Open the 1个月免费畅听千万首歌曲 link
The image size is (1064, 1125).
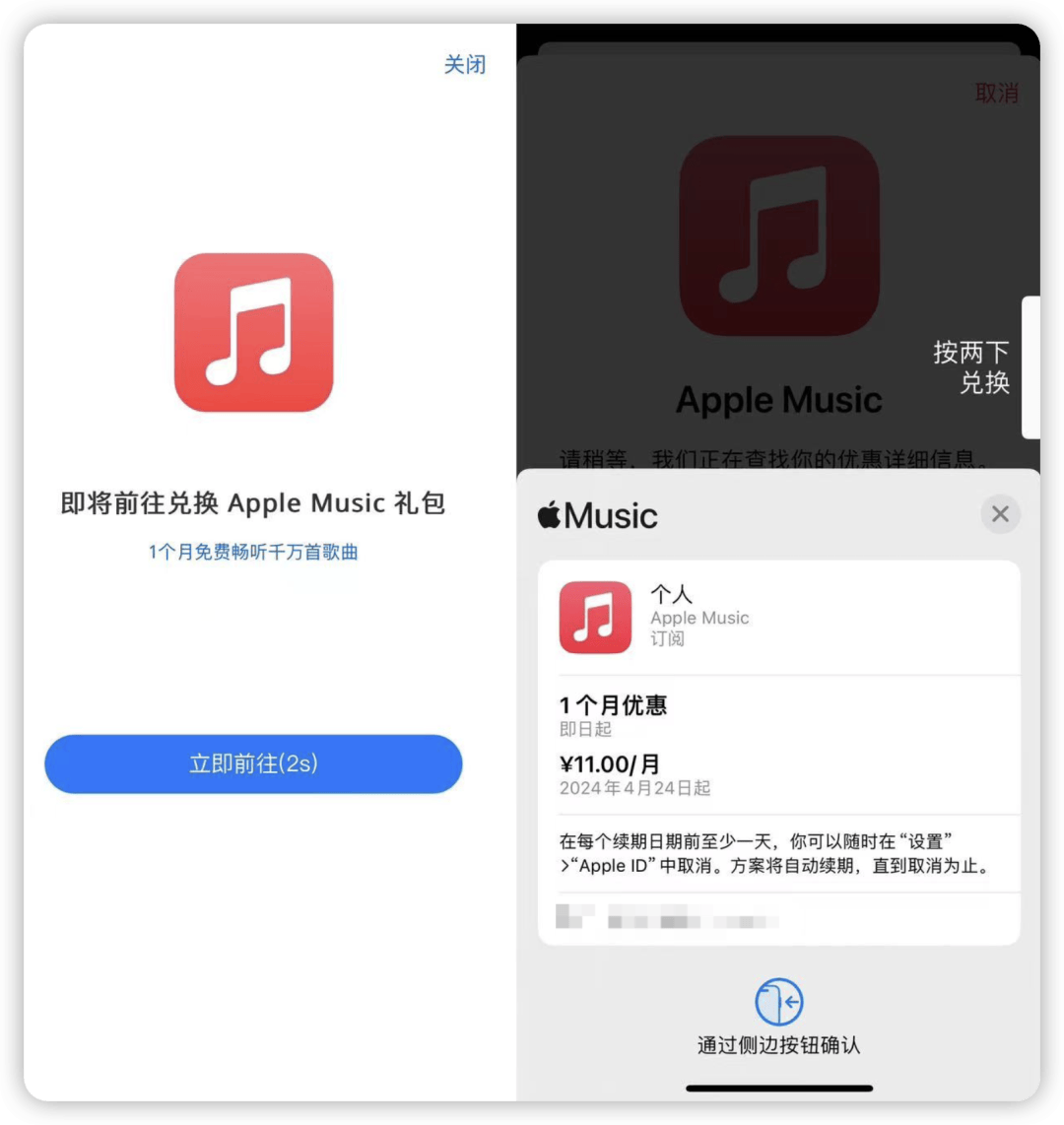pyautogui.click(x=253, y=552)
